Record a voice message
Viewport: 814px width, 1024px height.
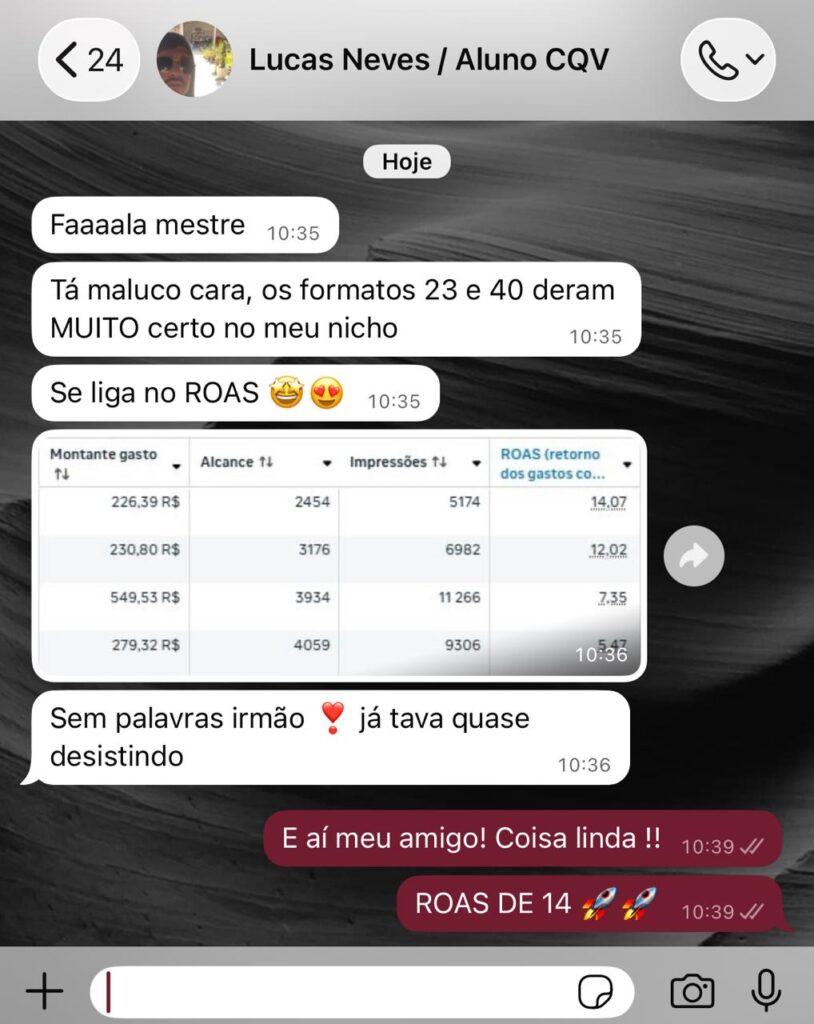click(x=766, y=991)
